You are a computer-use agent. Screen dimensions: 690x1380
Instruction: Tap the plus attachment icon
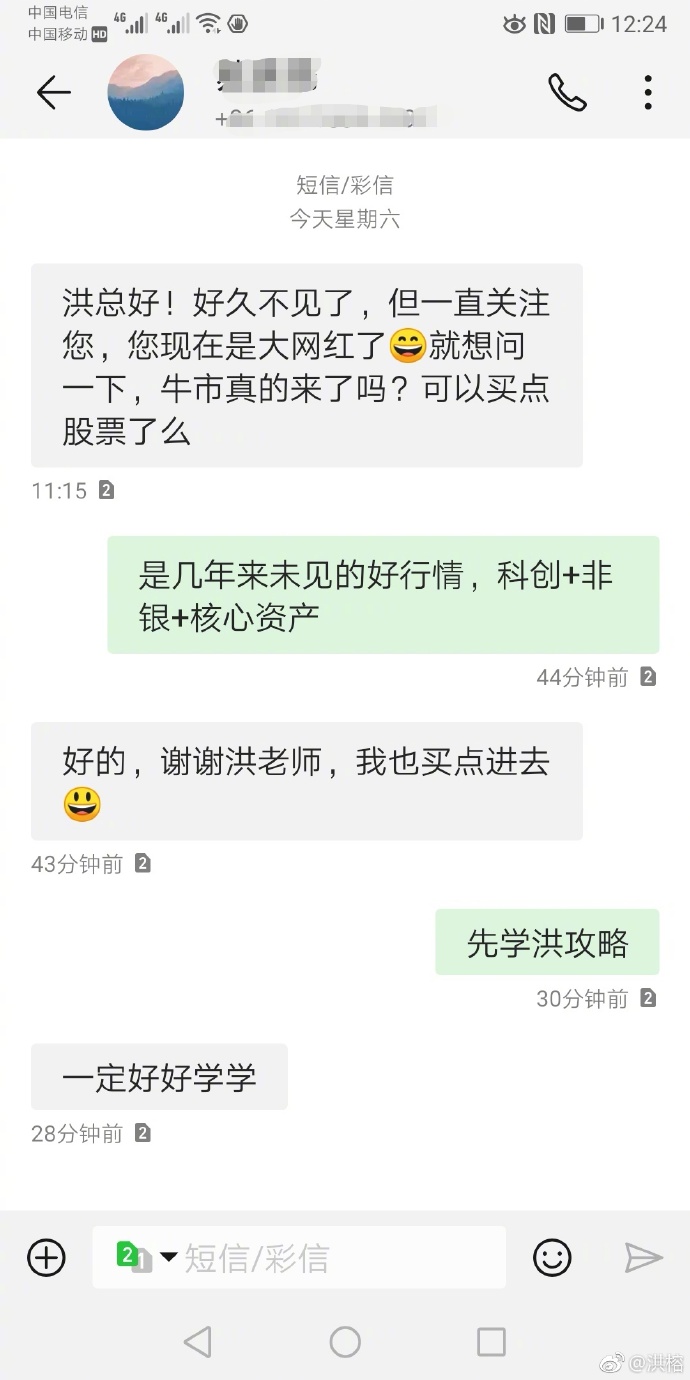(46, 1257)
